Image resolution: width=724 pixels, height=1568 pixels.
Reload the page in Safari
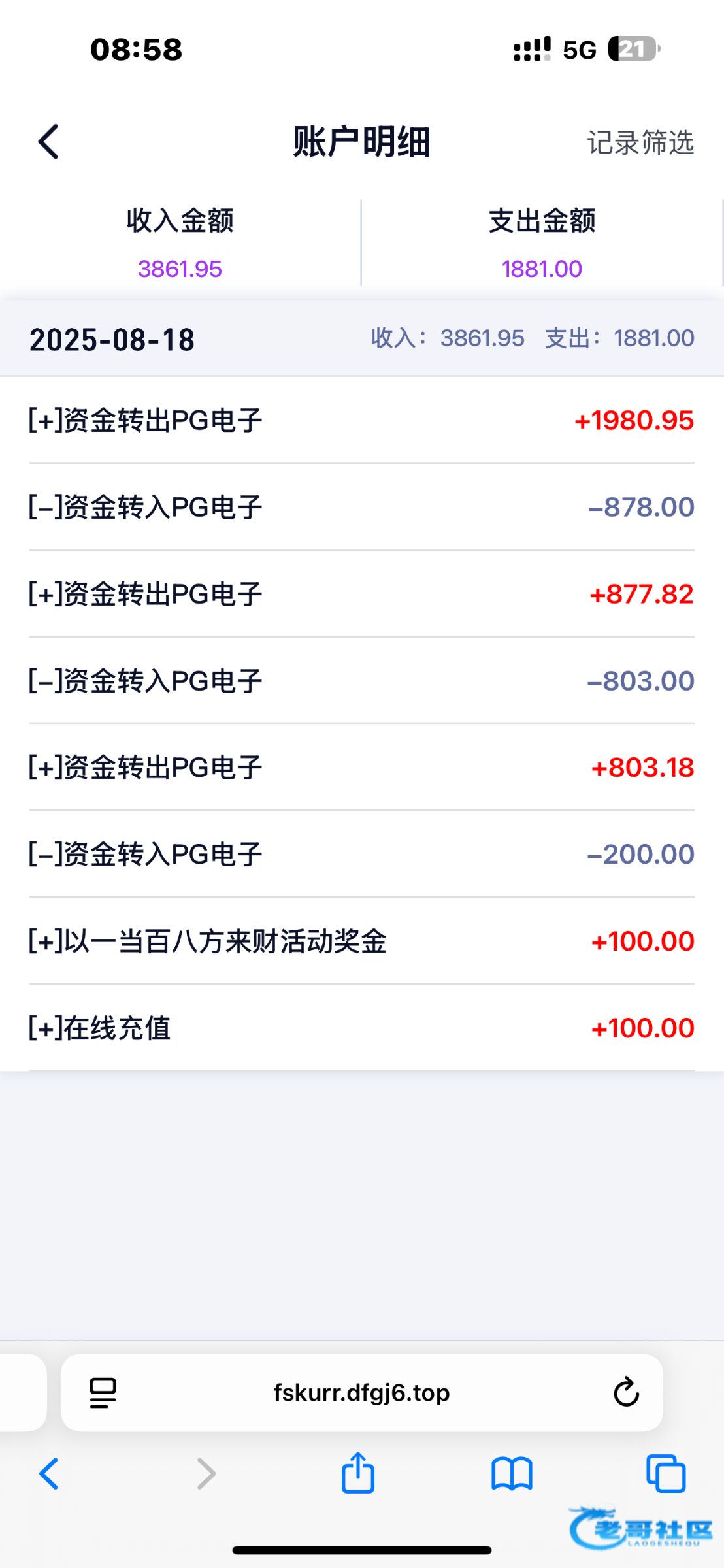pos(626,1392)
